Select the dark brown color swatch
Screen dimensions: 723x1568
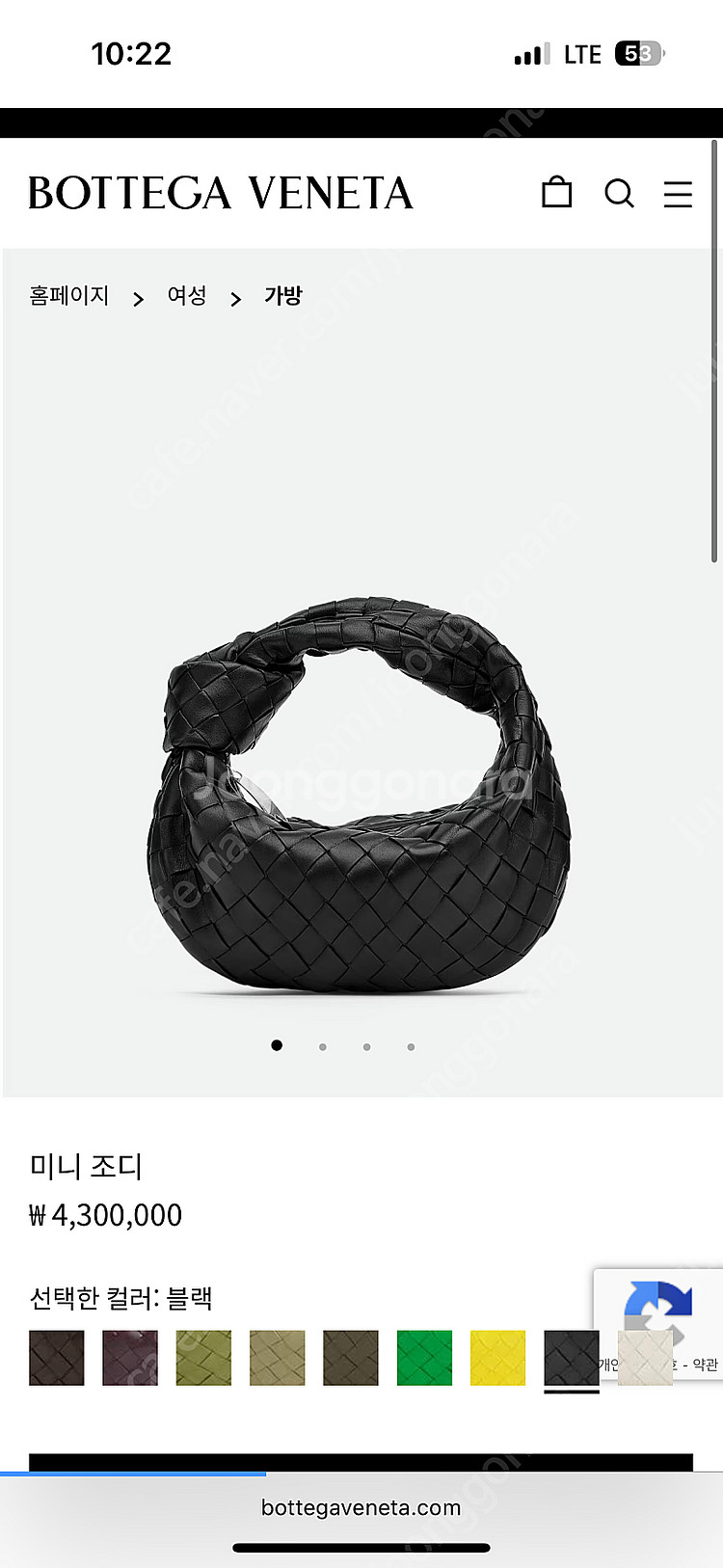tap(57, 1358)
